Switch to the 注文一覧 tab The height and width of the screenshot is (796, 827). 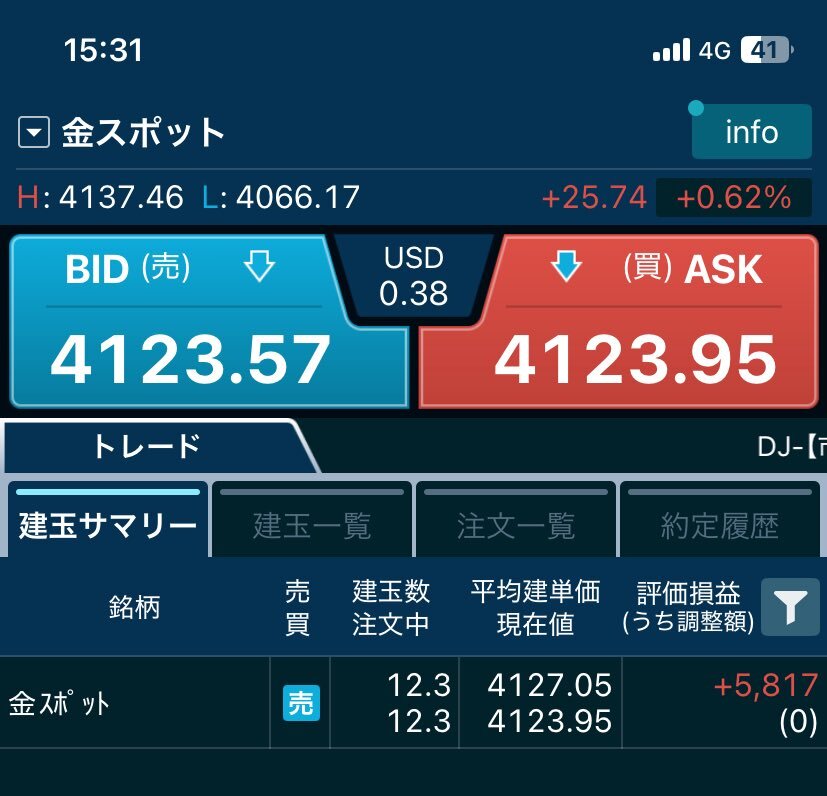click(x=516, y=519)
